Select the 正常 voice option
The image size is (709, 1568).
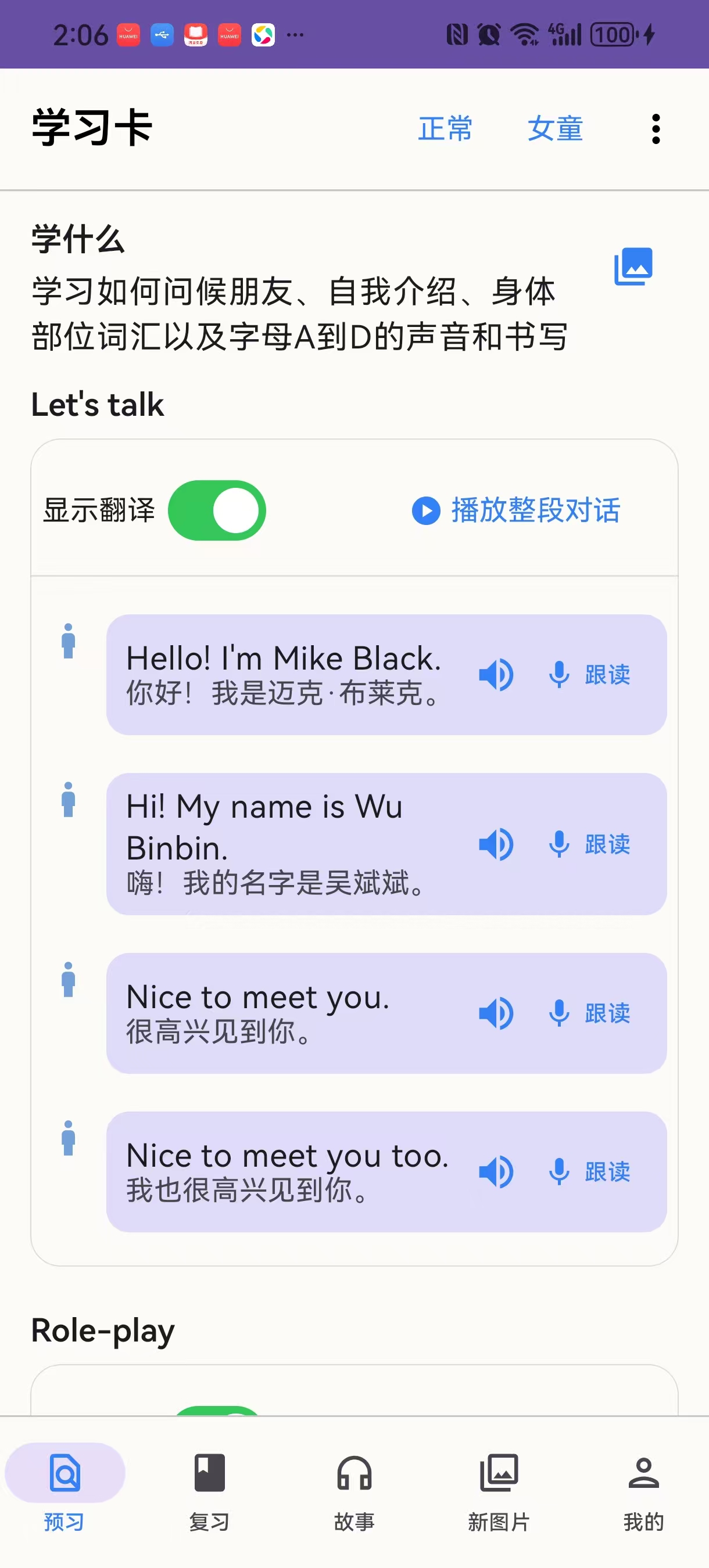[445, 128]
